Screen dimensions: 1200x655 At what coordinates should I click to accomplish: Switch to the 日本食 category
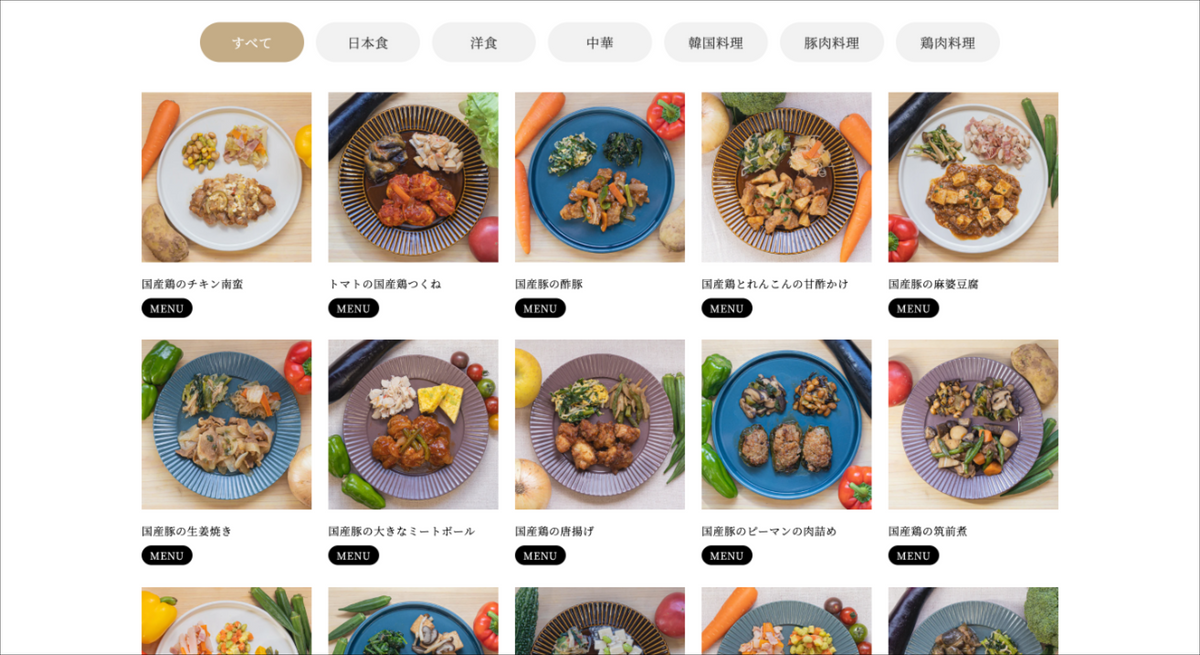pos(367,42)
